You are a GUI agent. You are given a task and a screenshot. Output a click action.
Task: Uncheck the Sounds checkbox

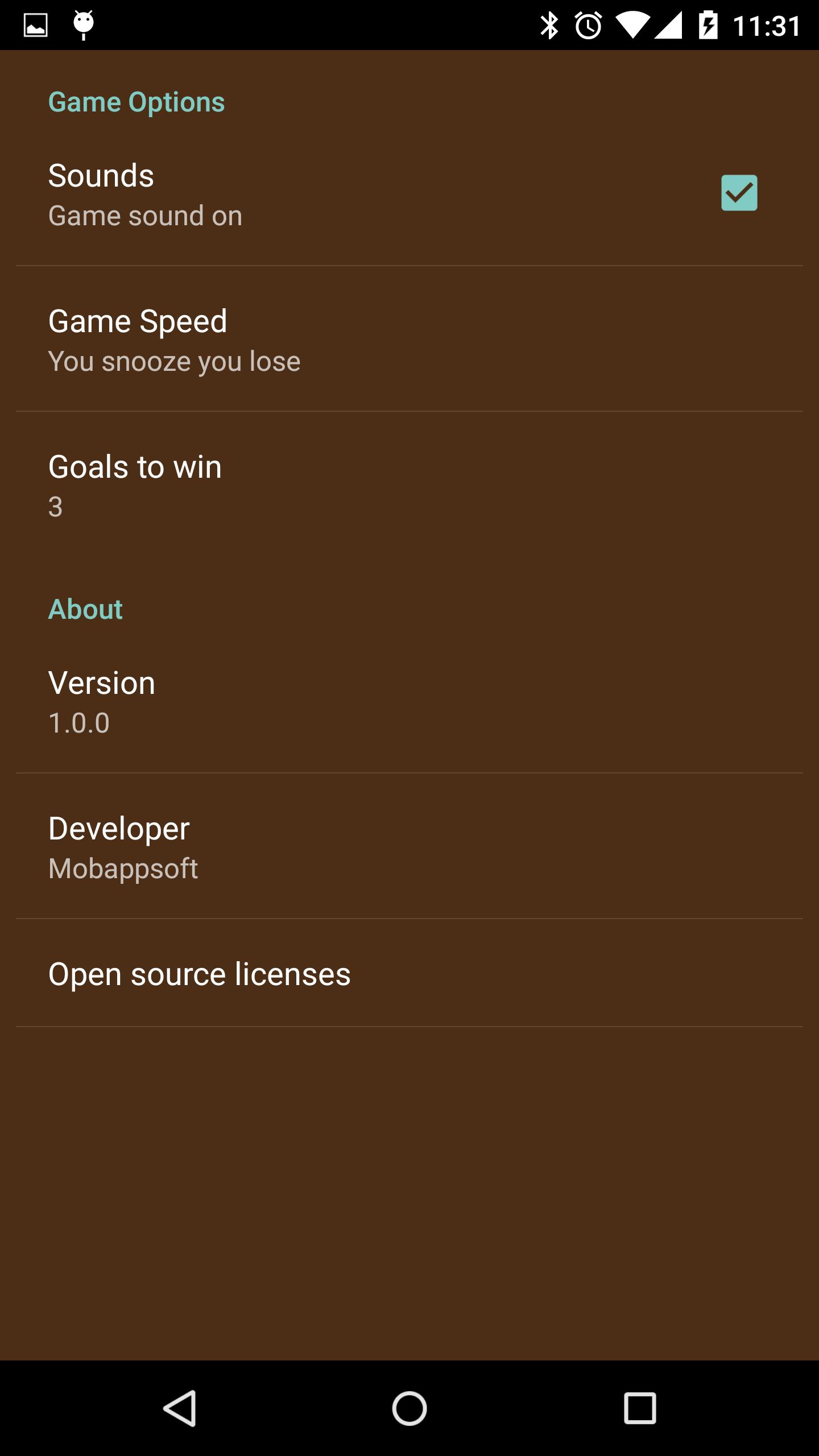[739, 193]
